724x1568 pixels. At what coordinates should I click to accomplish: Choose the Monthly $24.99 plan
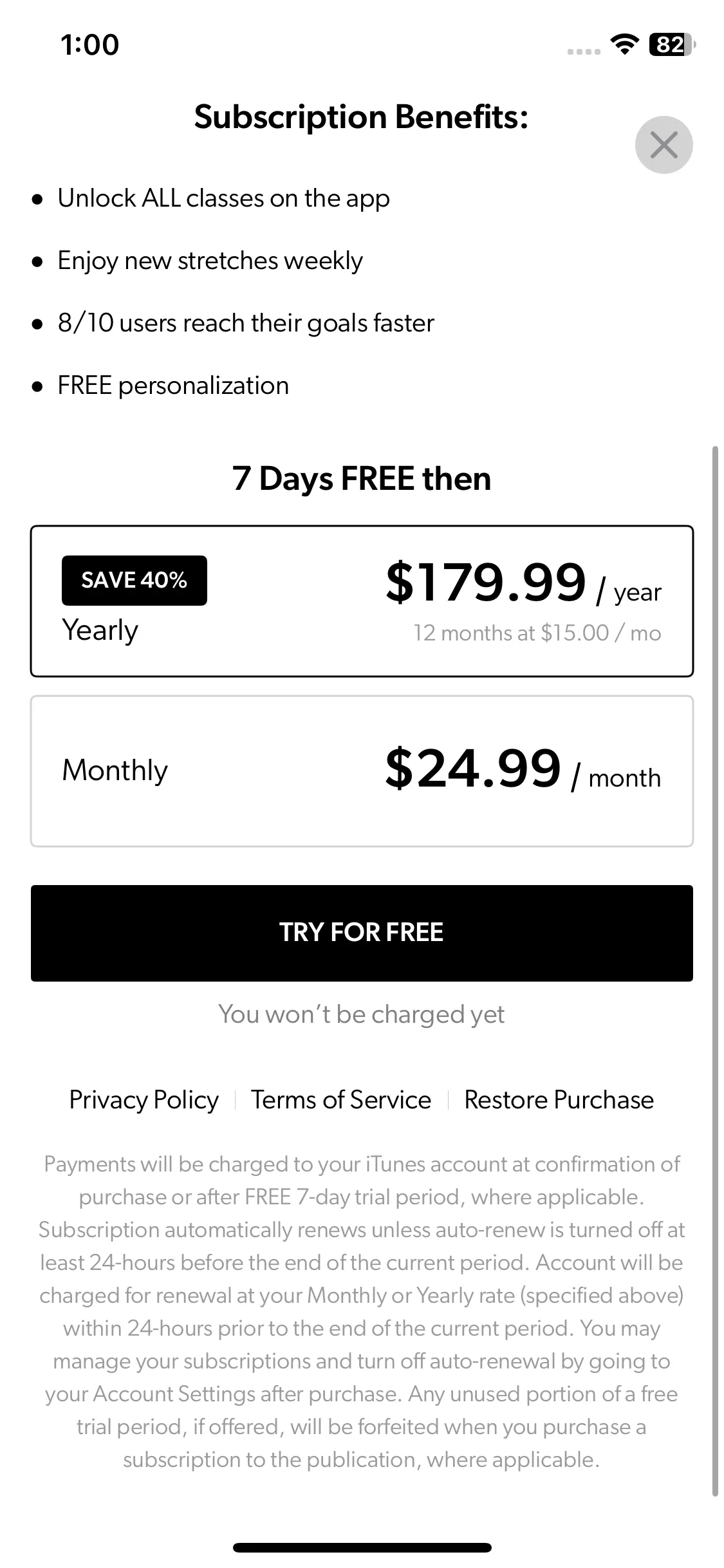362,771
